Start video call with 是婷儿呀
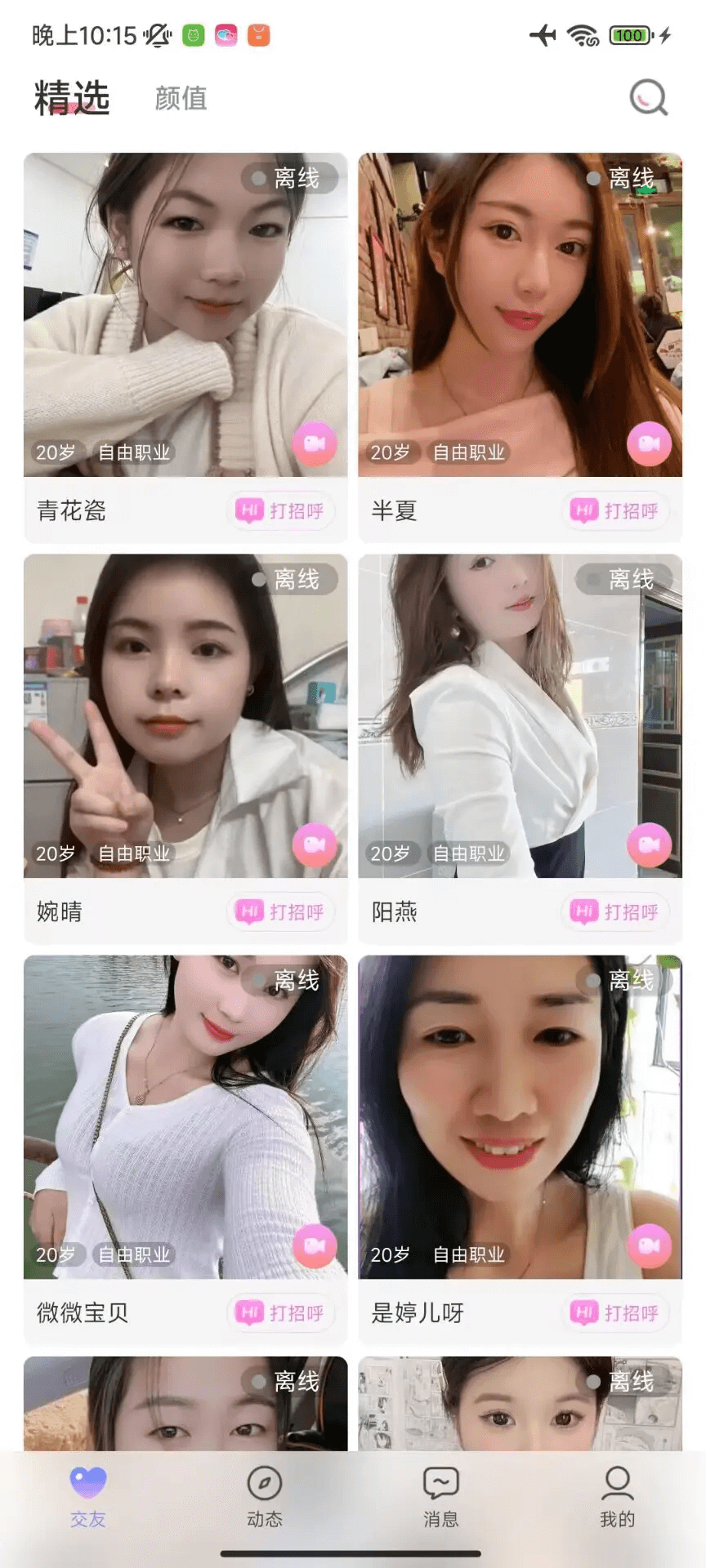706x1568 pixels. pyautogui.click(x=649, y=1245)
